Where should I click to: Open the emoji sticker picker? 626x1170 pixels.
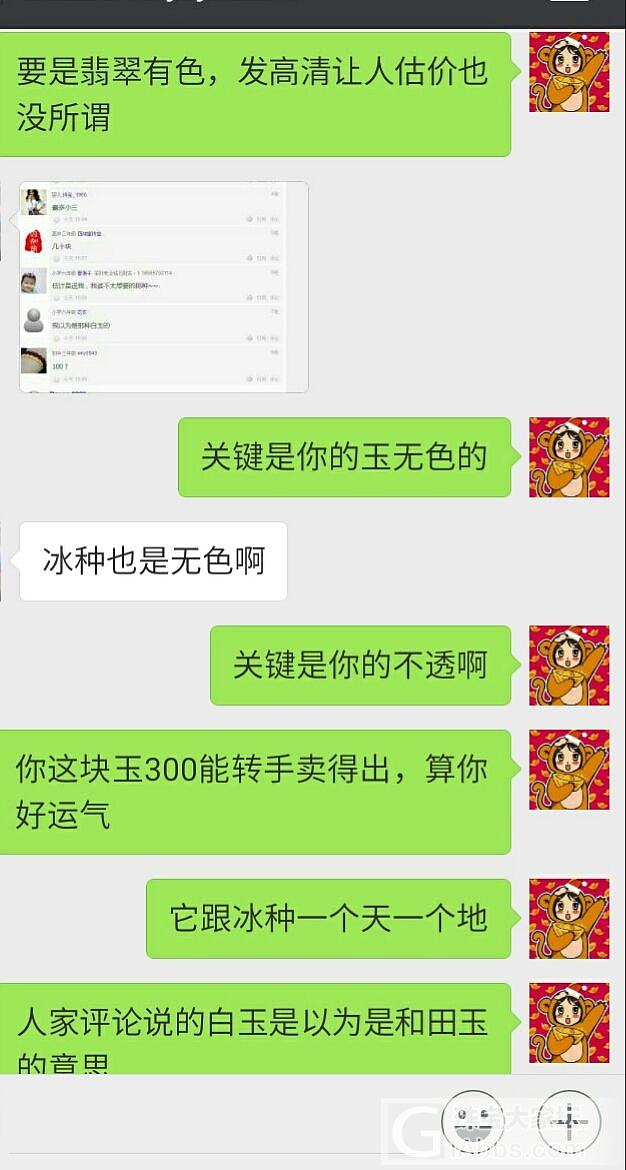[x=472, y=1121]
